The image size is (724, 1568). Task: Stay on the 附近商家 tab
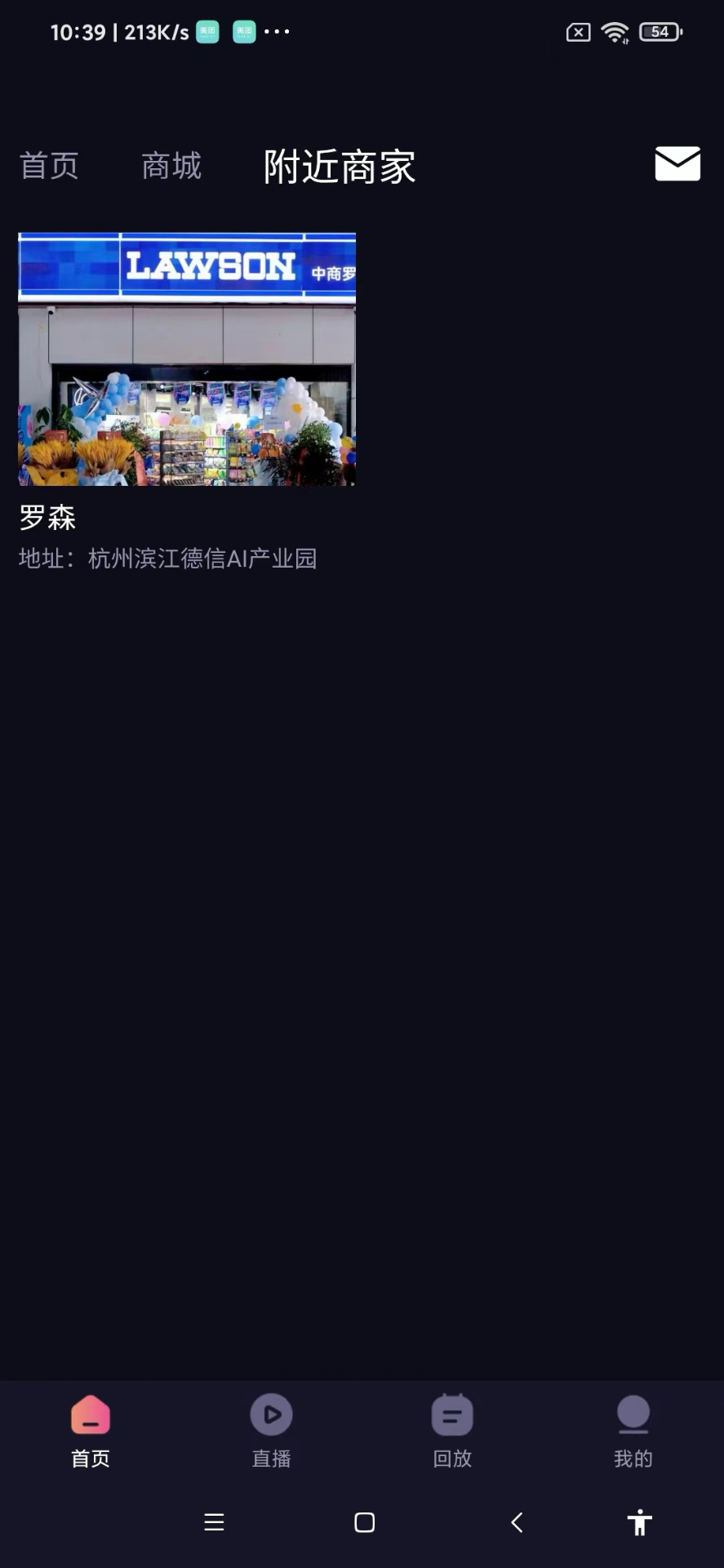[x=338, y=166]
